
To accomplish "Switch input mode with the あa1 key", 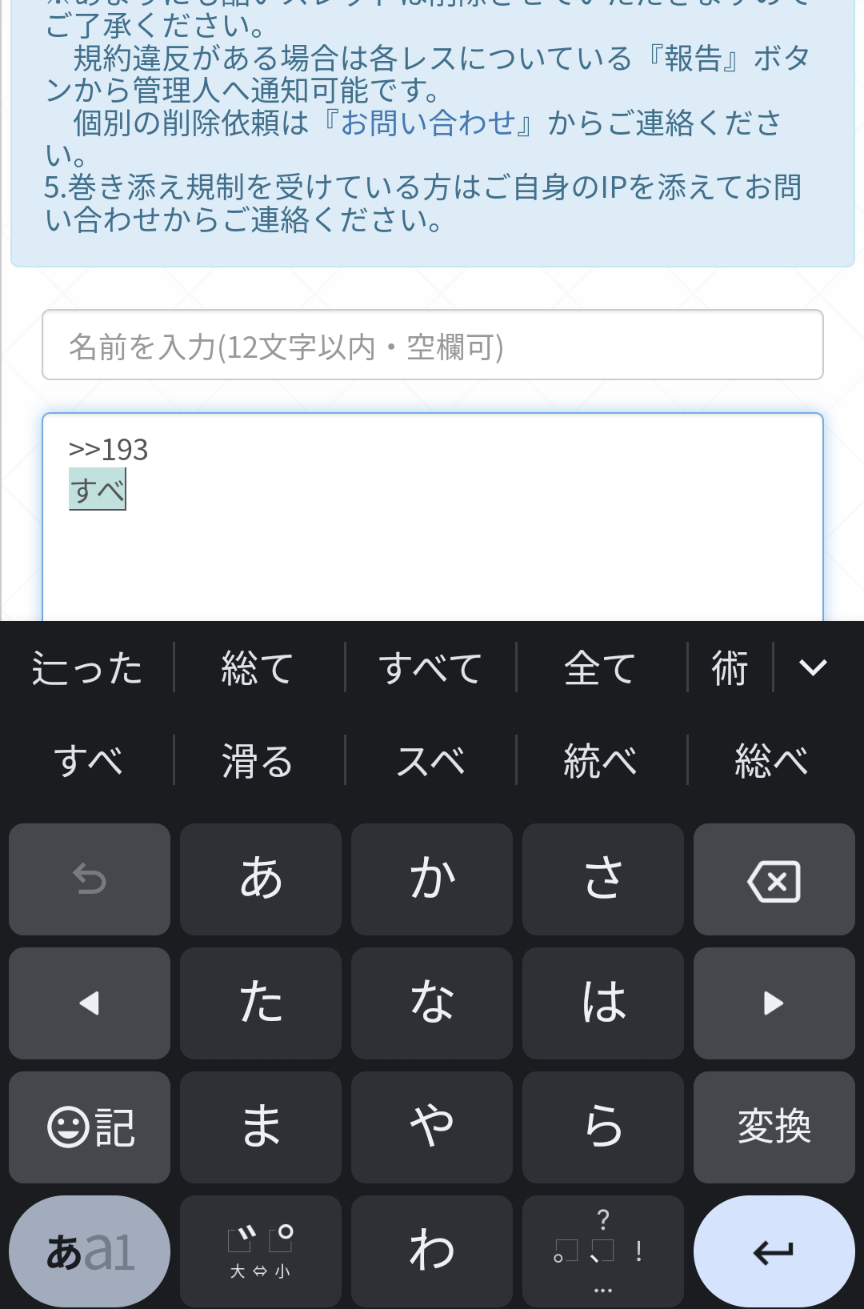I will (90, 1251).
